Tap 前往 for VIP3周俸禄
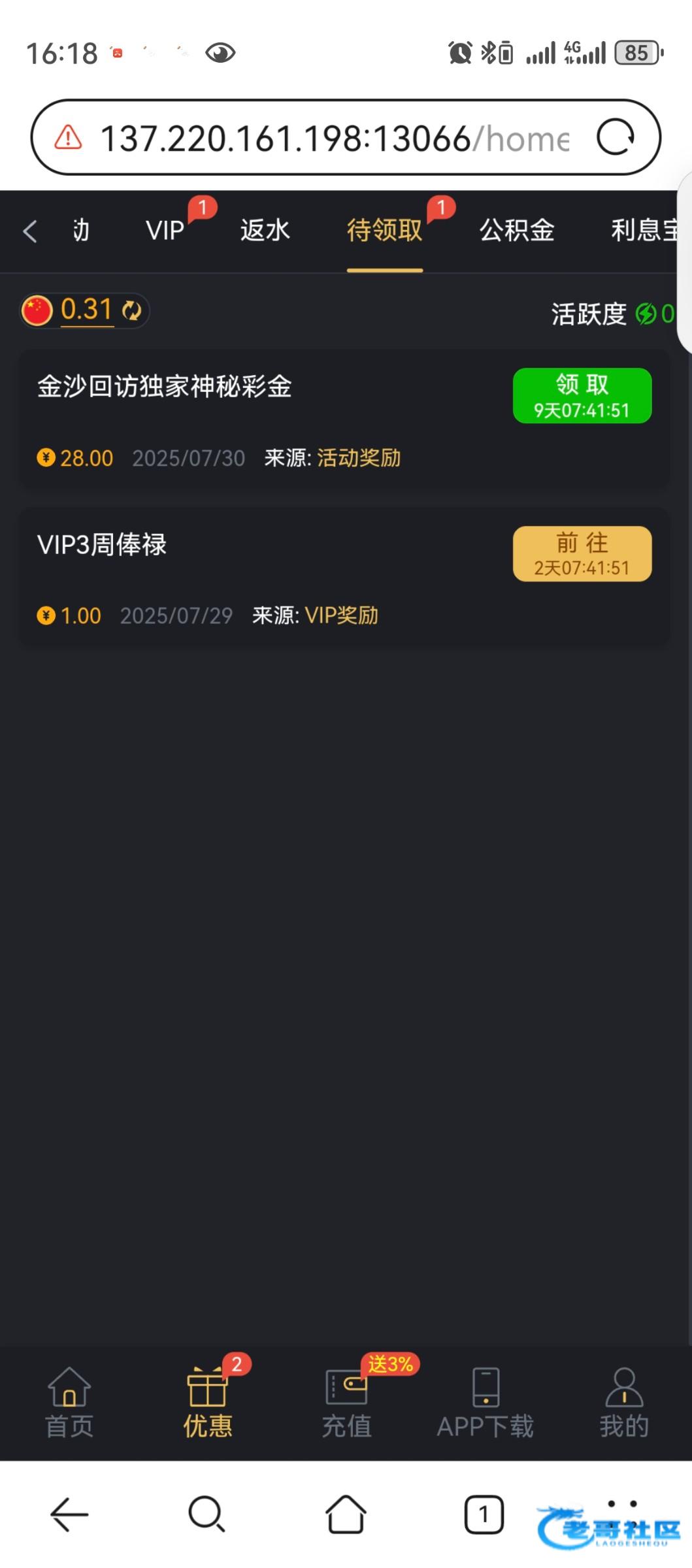Viewport: 692px width, 1568px height. [582, 553]
